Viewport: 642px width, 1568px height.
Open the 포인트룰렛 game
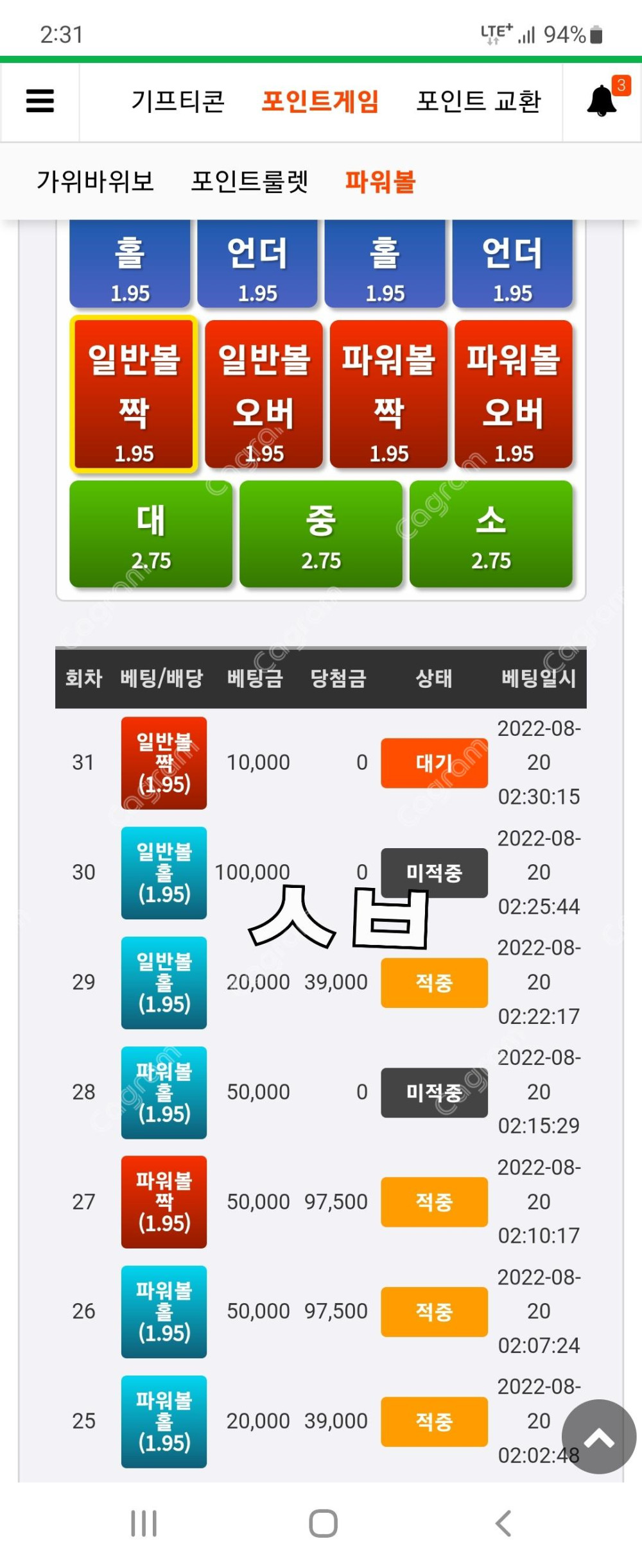click(x=250, y=182)
